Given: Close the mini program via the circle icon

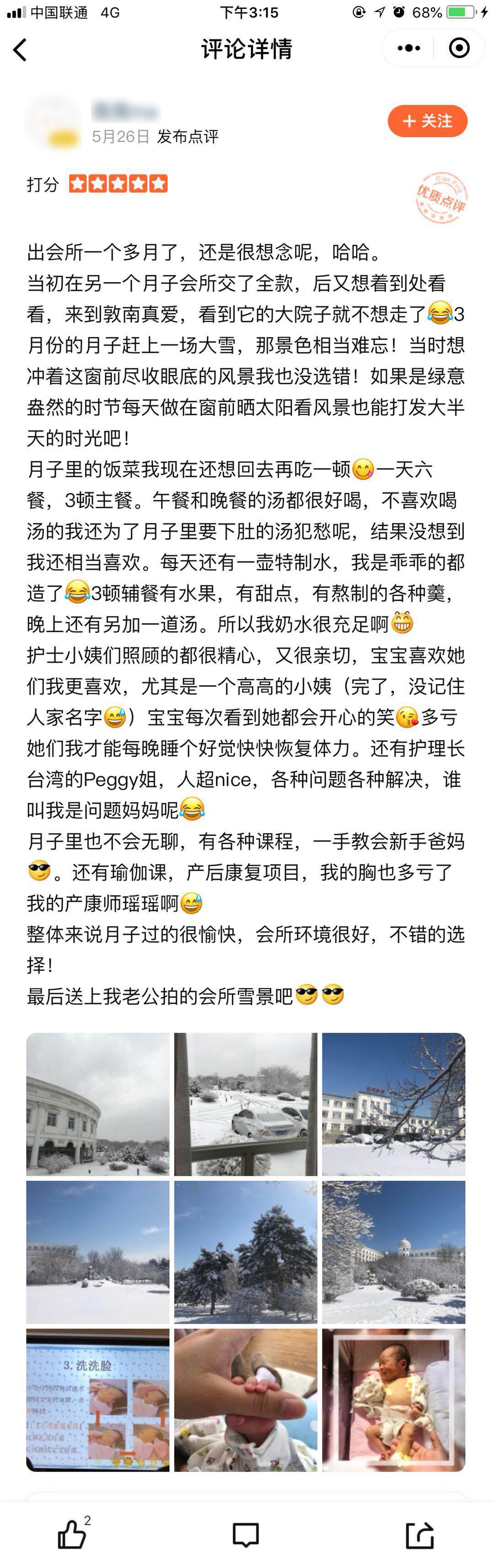Looking at the screenshot, I should pyautogui.click(x=459, y=48).
